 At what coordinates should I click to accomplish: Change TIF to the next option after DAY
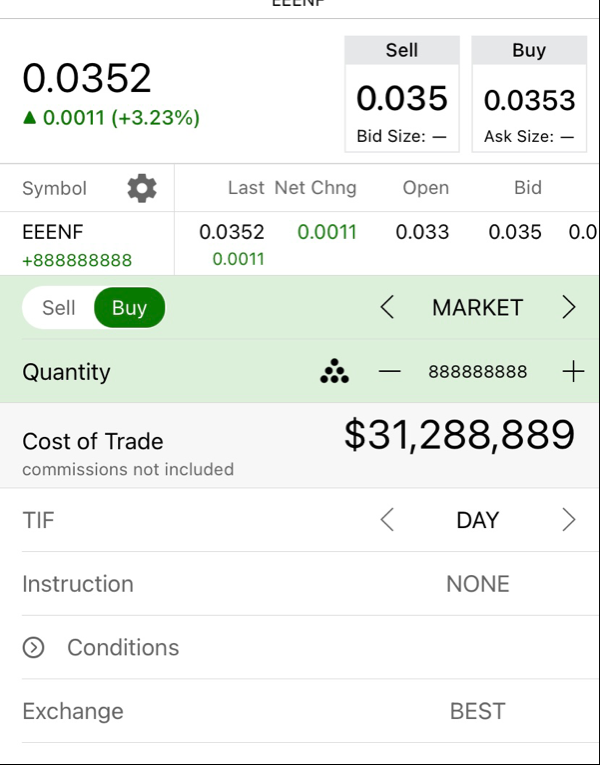tap(569, 520)
